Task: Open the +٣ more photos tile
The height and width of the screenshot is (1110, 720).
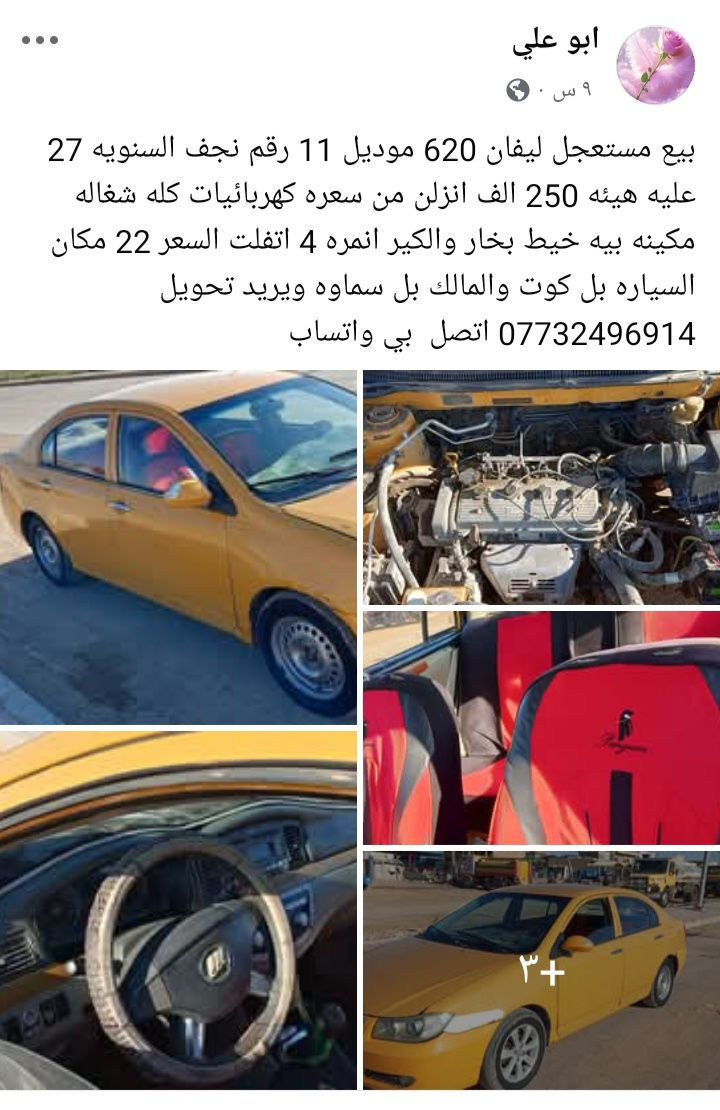Action: tap(541, 970)
